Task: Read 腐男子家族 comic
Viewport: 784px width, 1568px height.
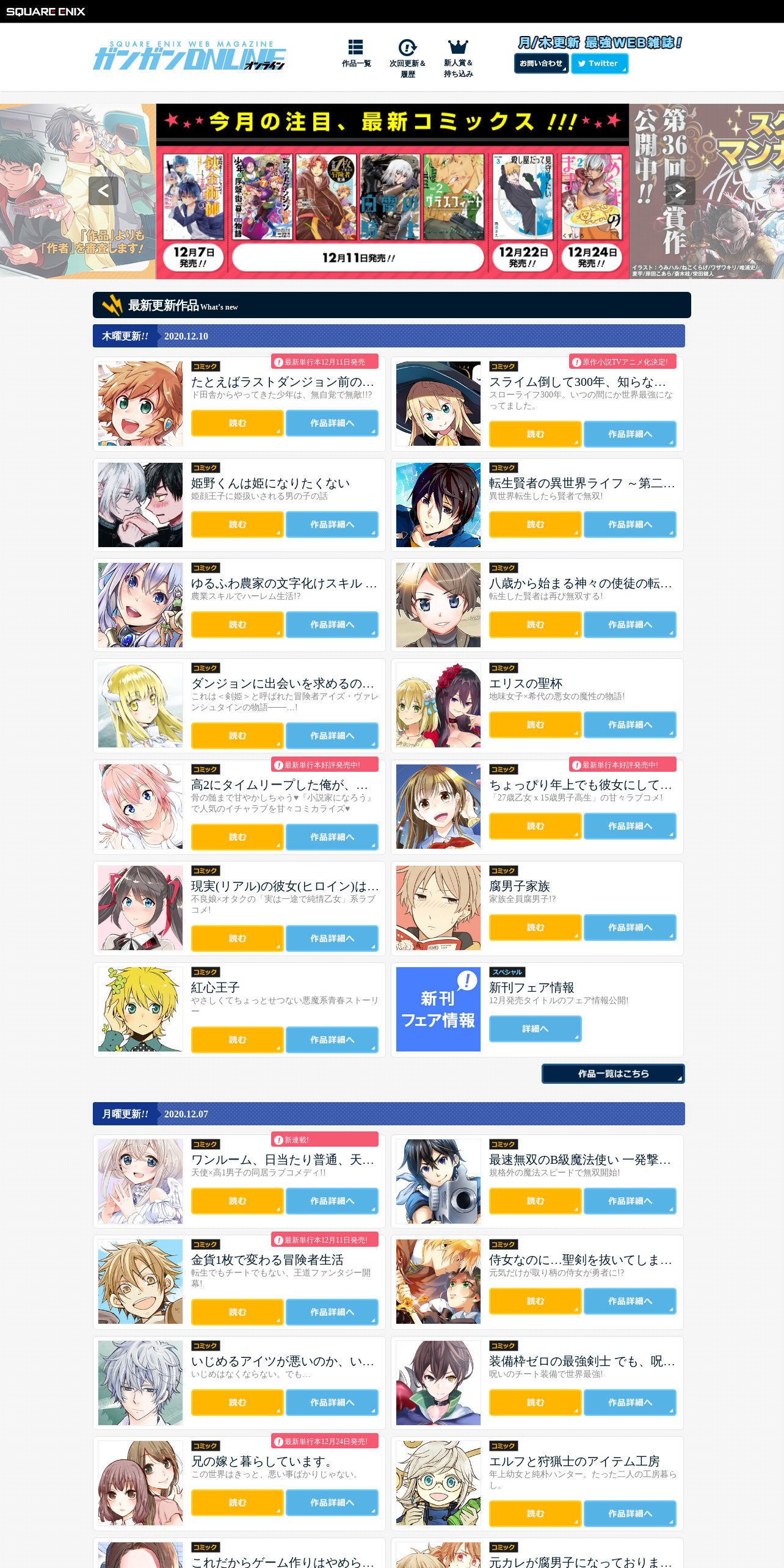Action: point(535,927)
